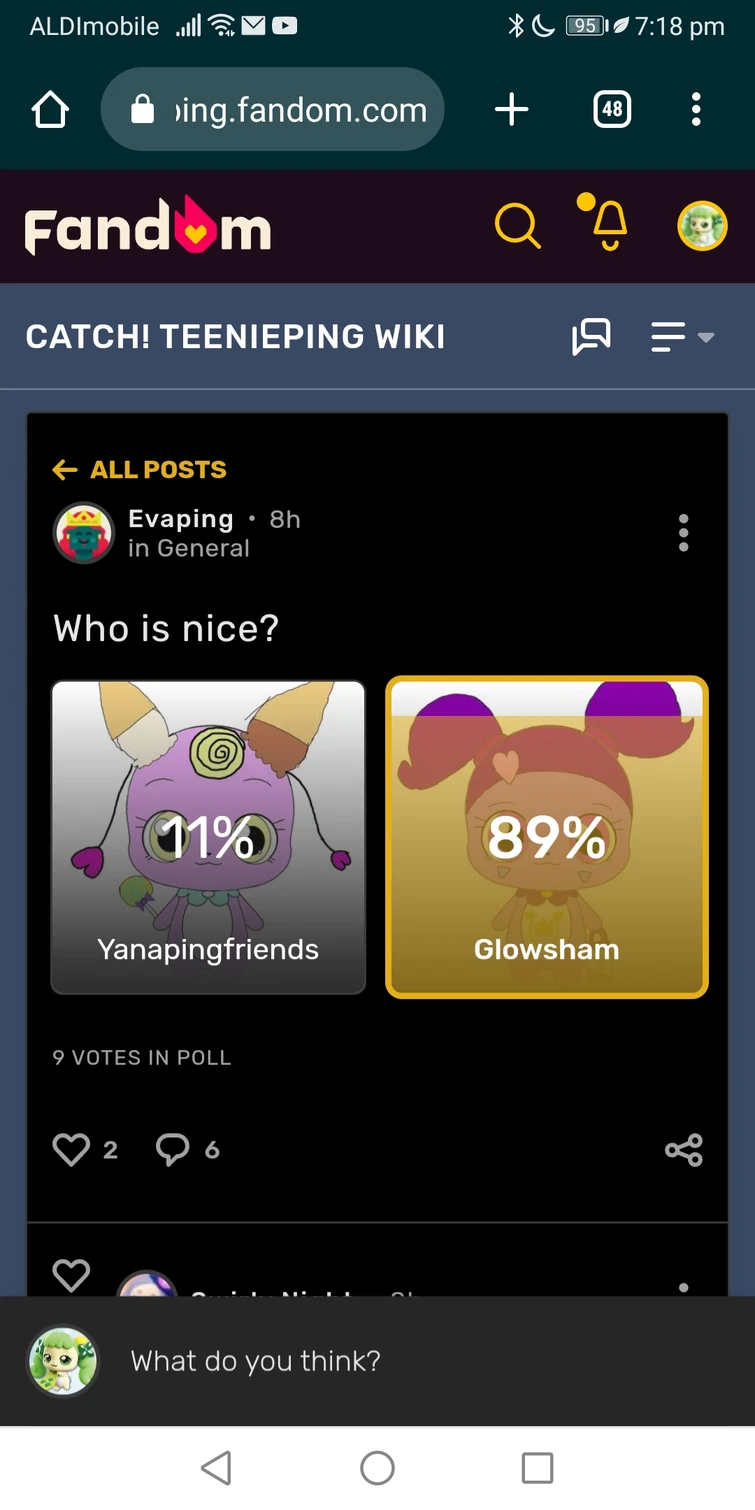Open the Catch! Teenieping Wiki title link
This screenshot has height=1510, width=755.
point(235,337)
